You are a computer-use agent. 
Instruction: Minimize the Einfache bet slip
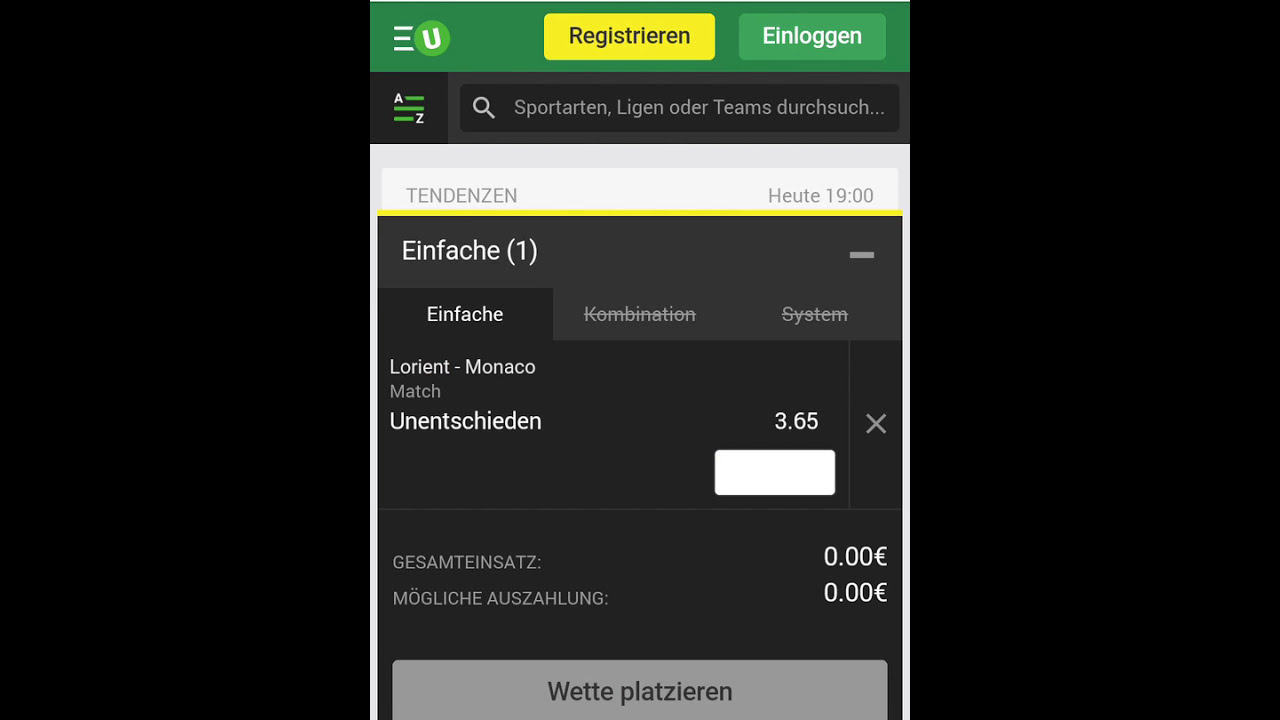[x=861, y=254]
